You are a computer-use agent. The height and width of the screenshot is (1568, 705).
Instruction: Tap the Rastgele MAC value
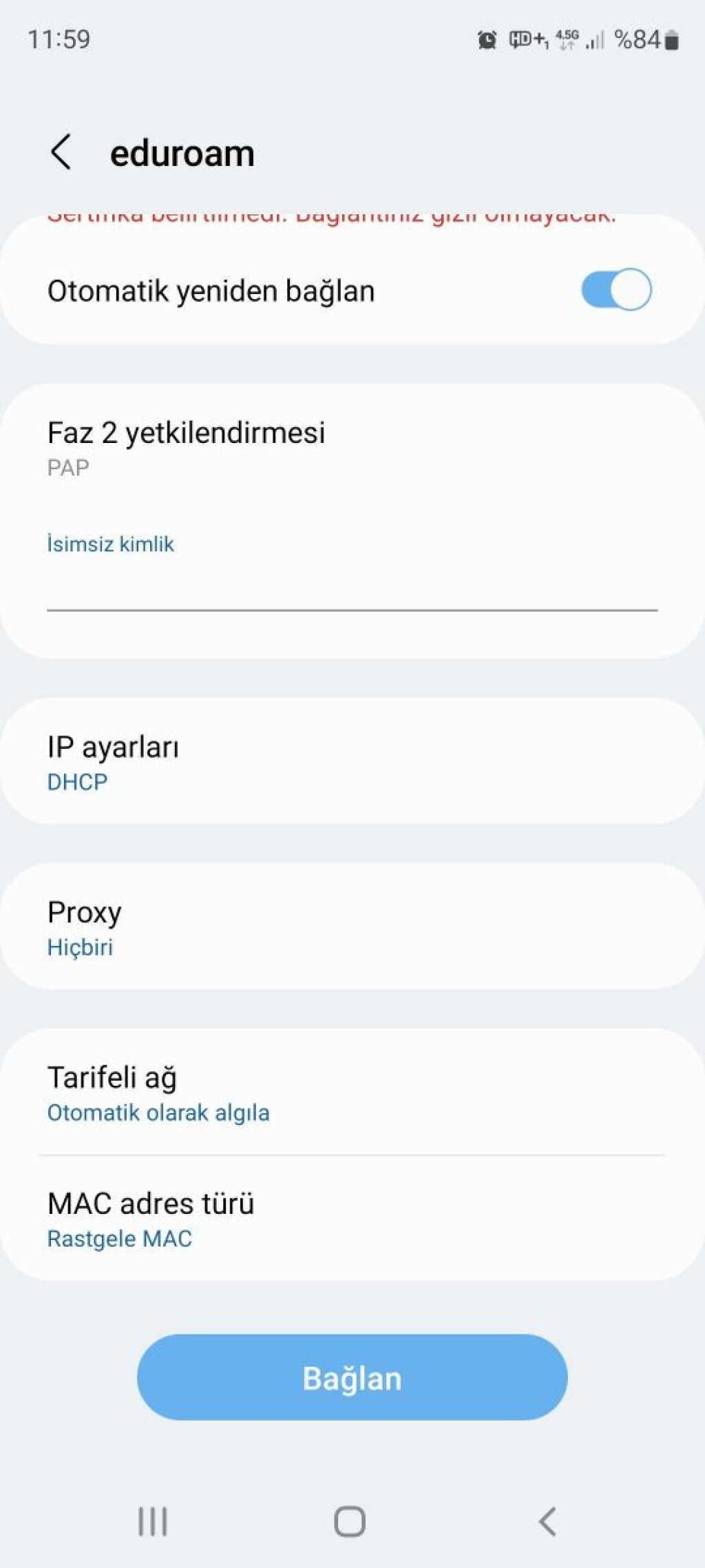coord(119,1238)
